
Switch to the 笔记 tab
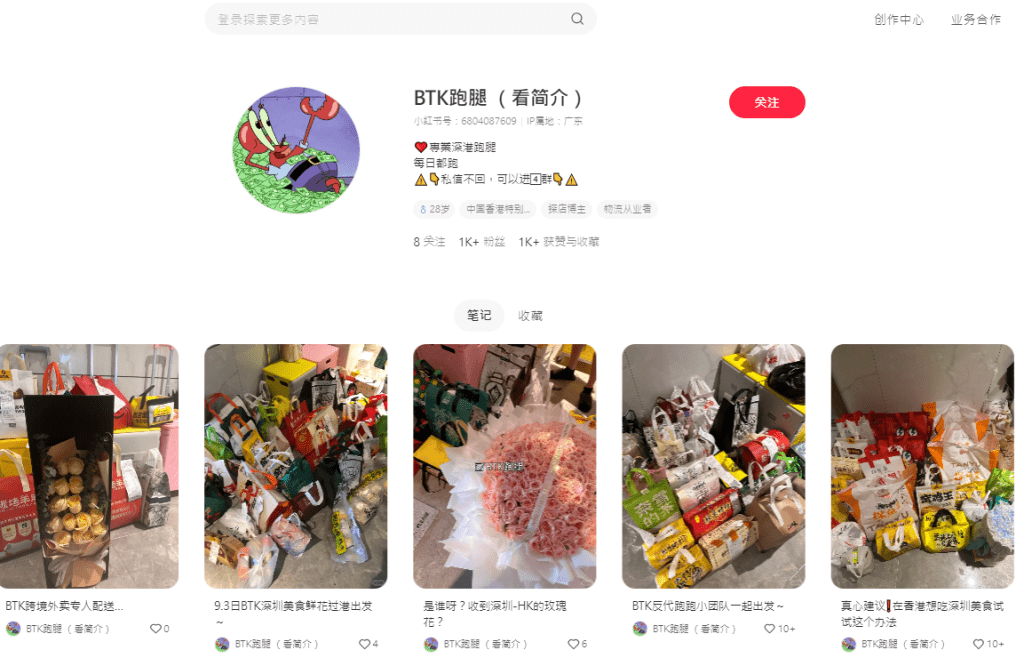point(479,316)
